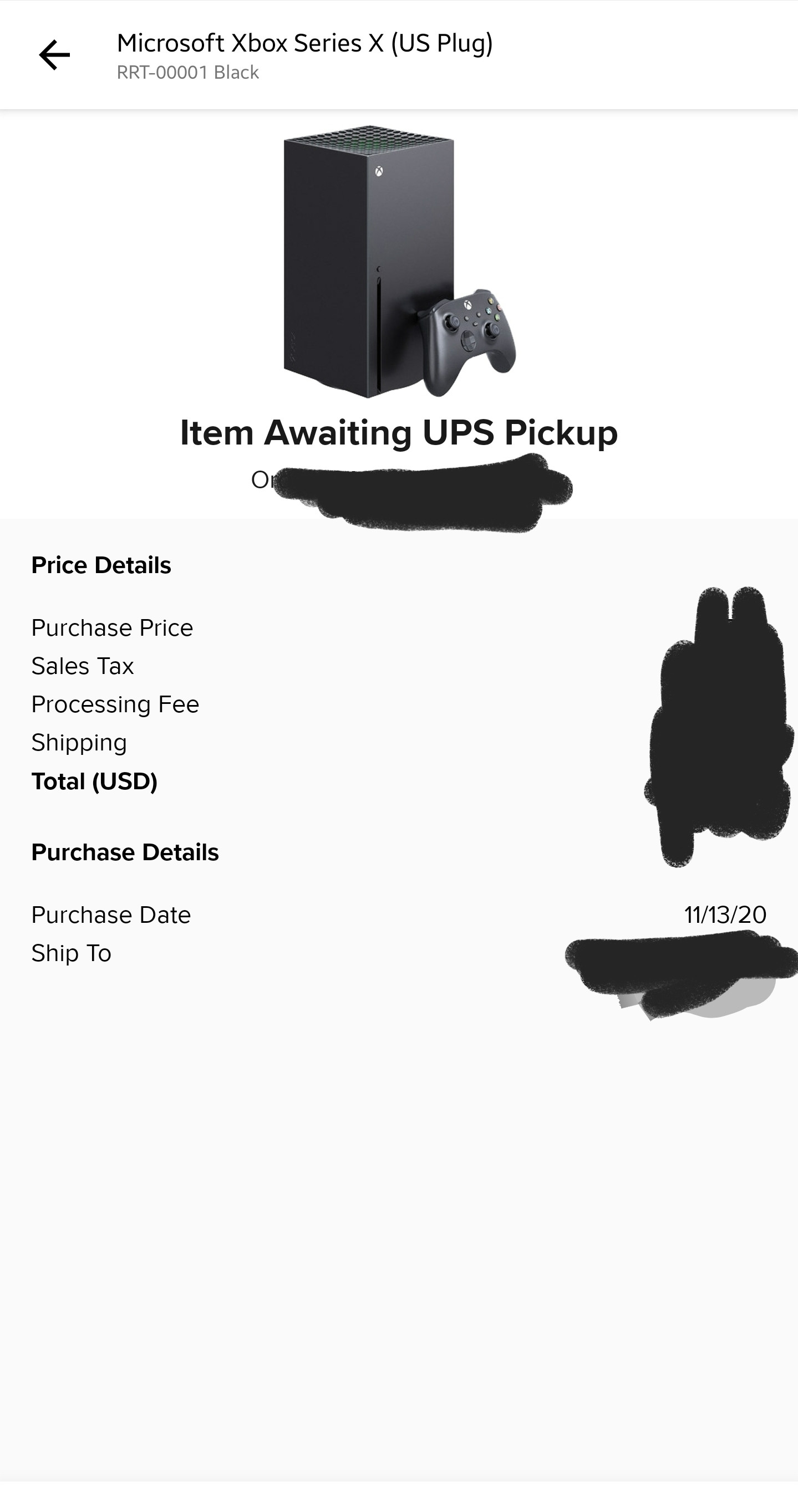Tap the RRT-00001 Black subtitle text
This screenshot has height=1512, width=798.
[x=187, y=73]
